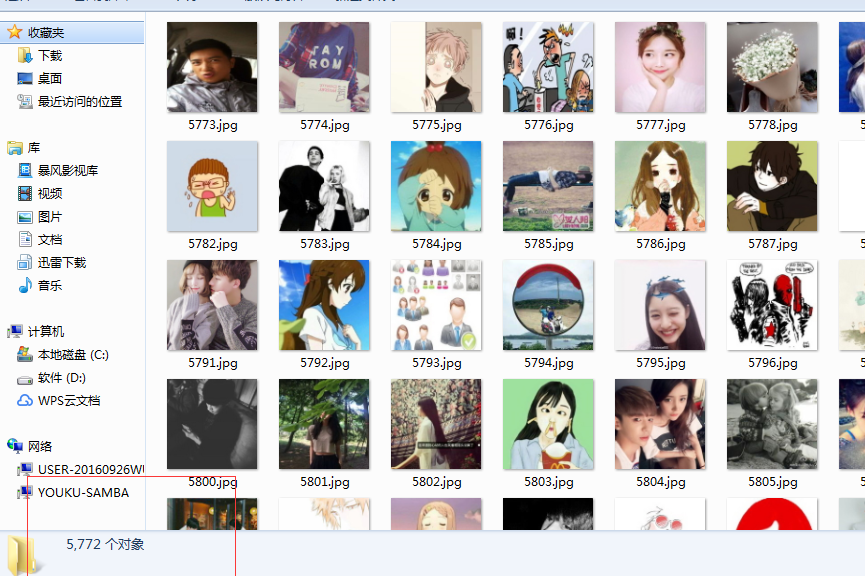Open the 软件 (D:) drive

click(x=61, y=378)
